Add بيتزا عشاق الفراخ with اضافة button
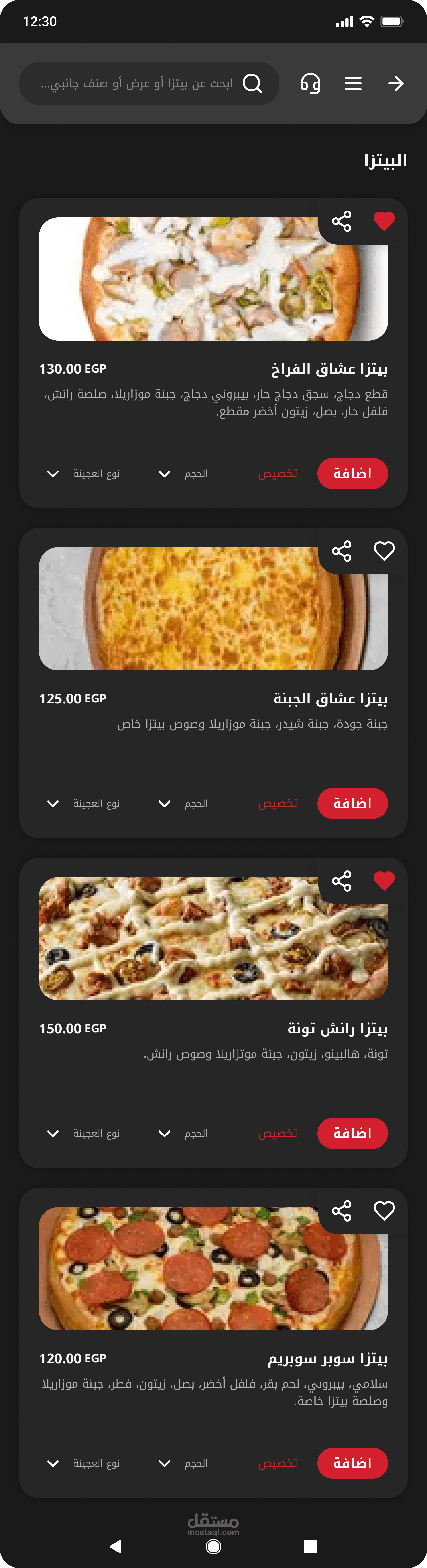This screenshot has width=427, height=1568. coord(352,474)
